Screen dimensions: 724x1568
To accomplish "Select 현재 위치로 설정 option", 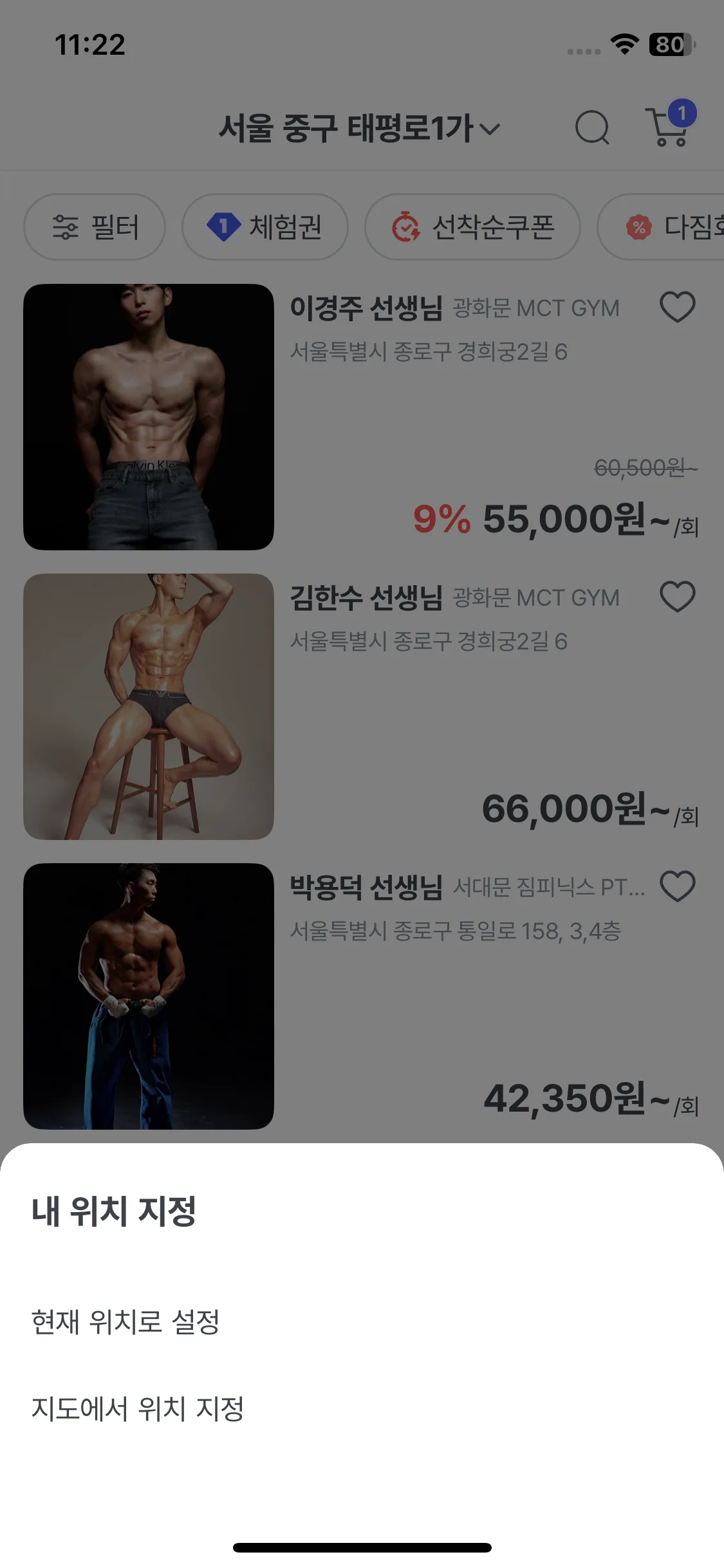I will 126,1322.
